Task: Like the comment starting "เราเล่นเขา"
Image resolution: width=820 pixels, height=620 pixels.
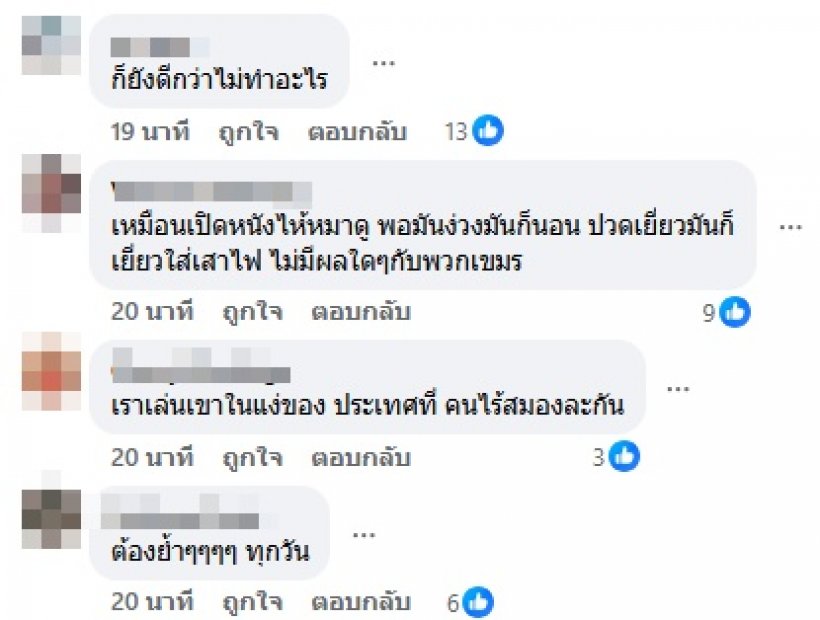Action: (251, 458)
